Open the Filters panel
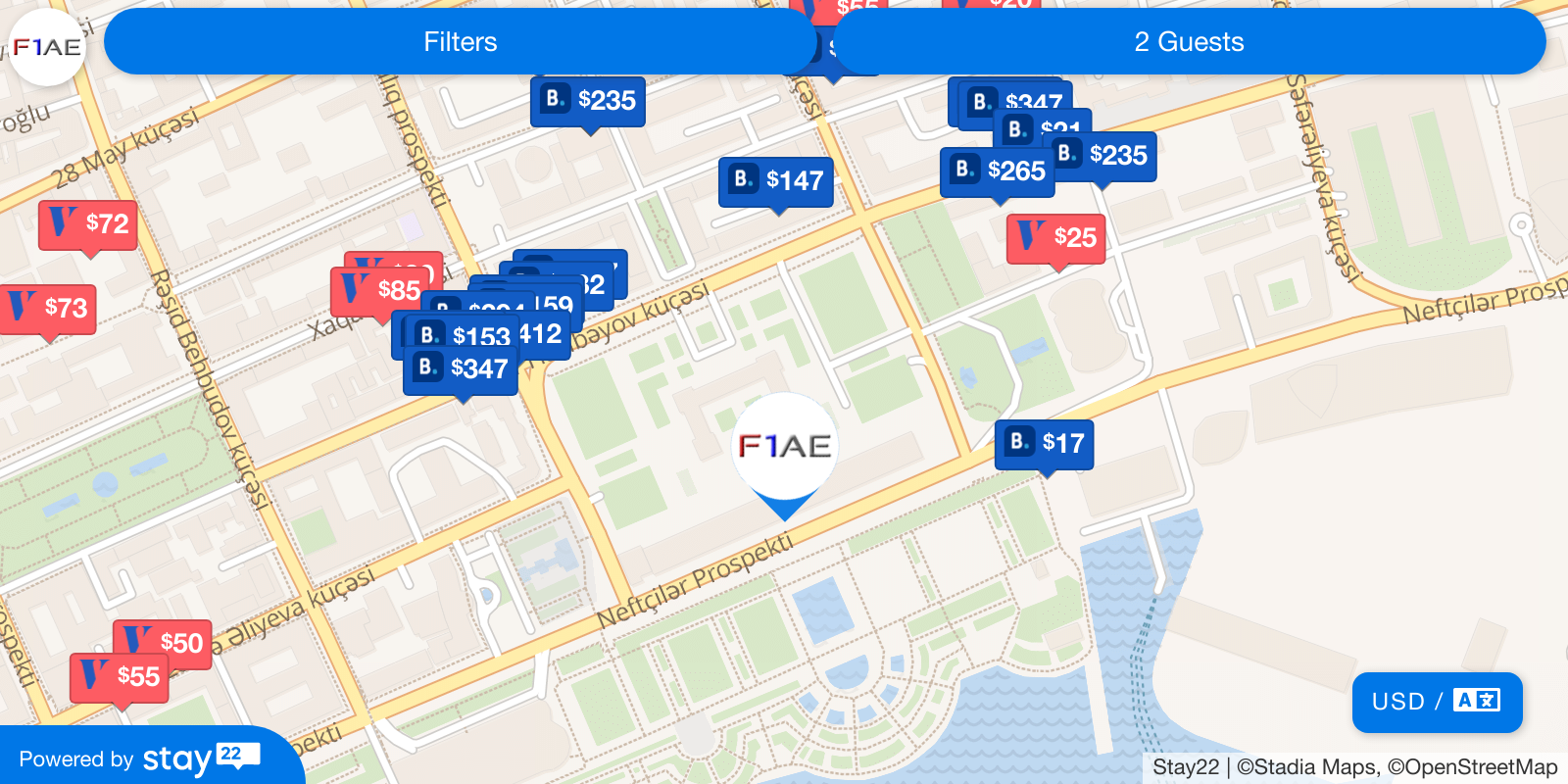The image size is (1568, 784). (x=460, y=42)
